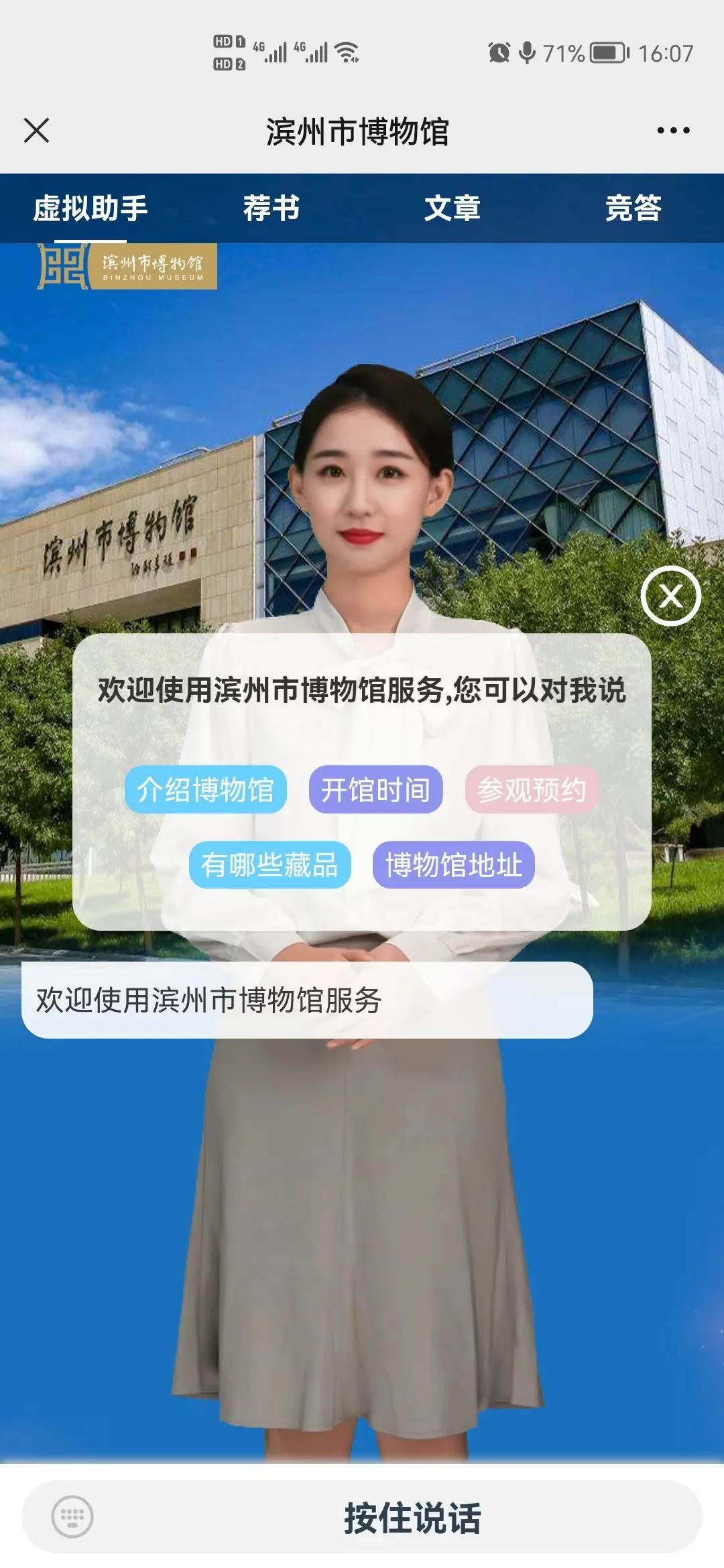724x1568 pixels.
Task: Tap the 按住说话 voice button
Action: pyautogui.click(x=412, y=1518)
